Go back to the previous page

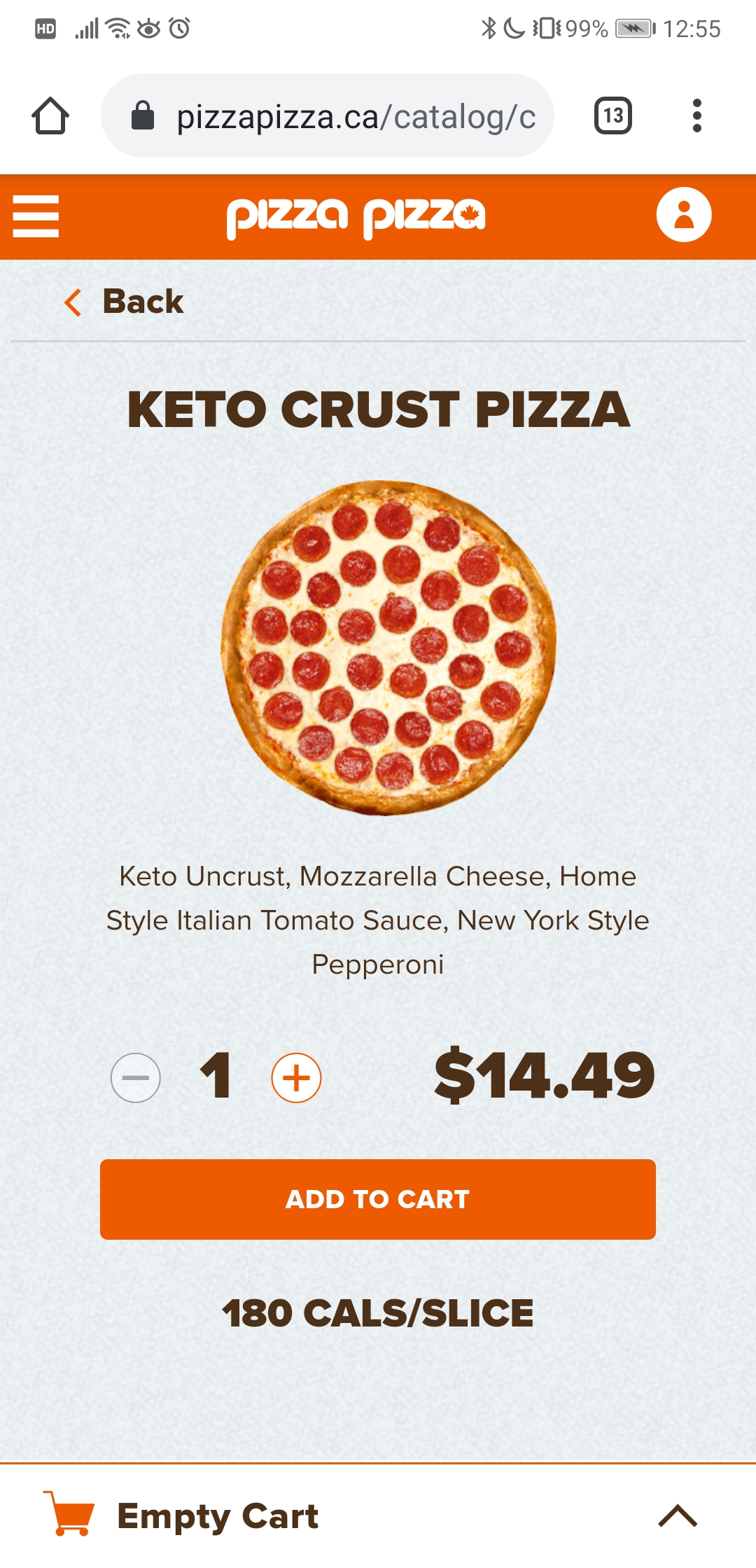(x=125, y=302)
